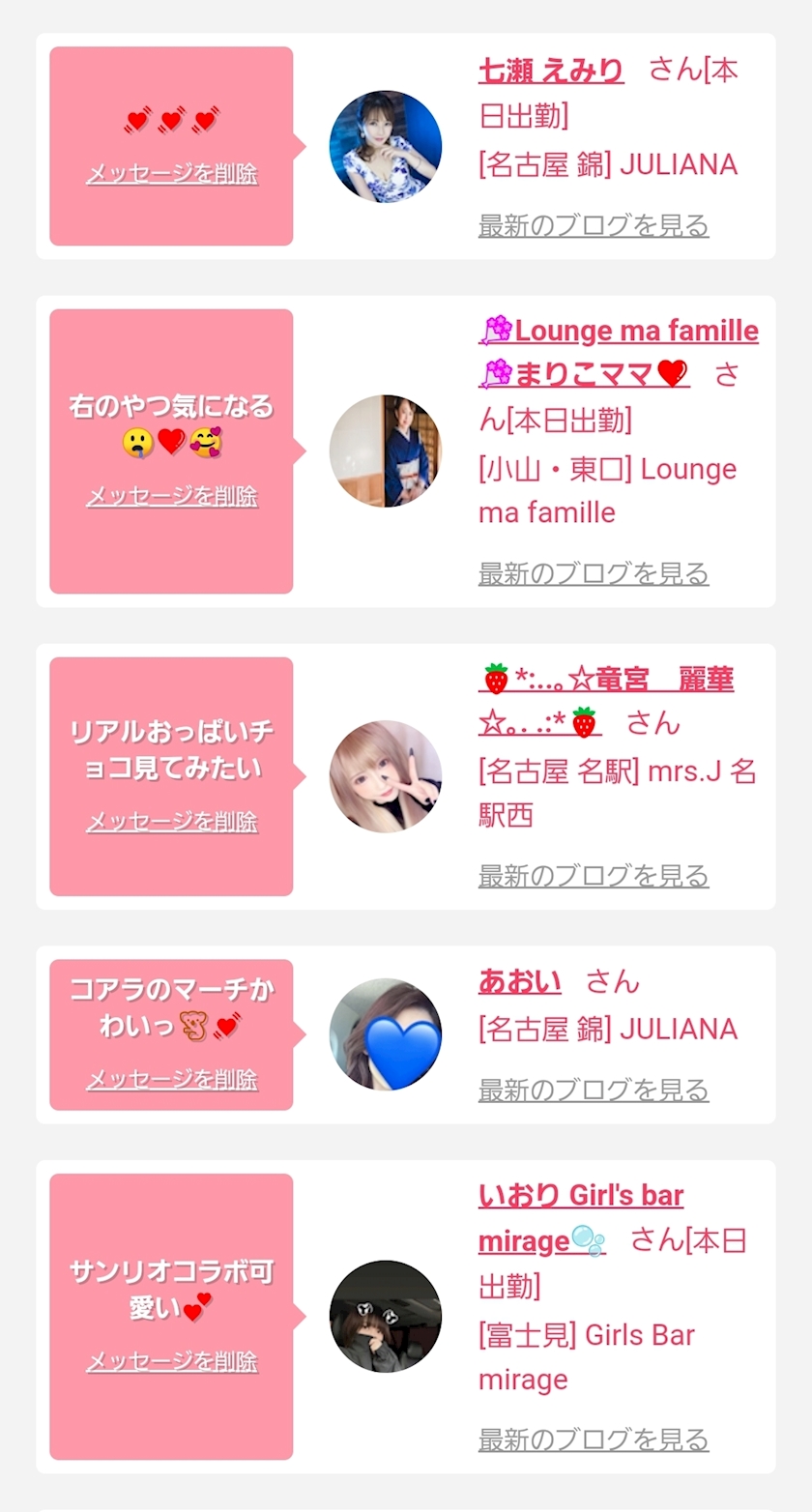Open 七瀬 えみり's profile link
This screenshot has width=812, height=1512.
click(x=551, y=71)
